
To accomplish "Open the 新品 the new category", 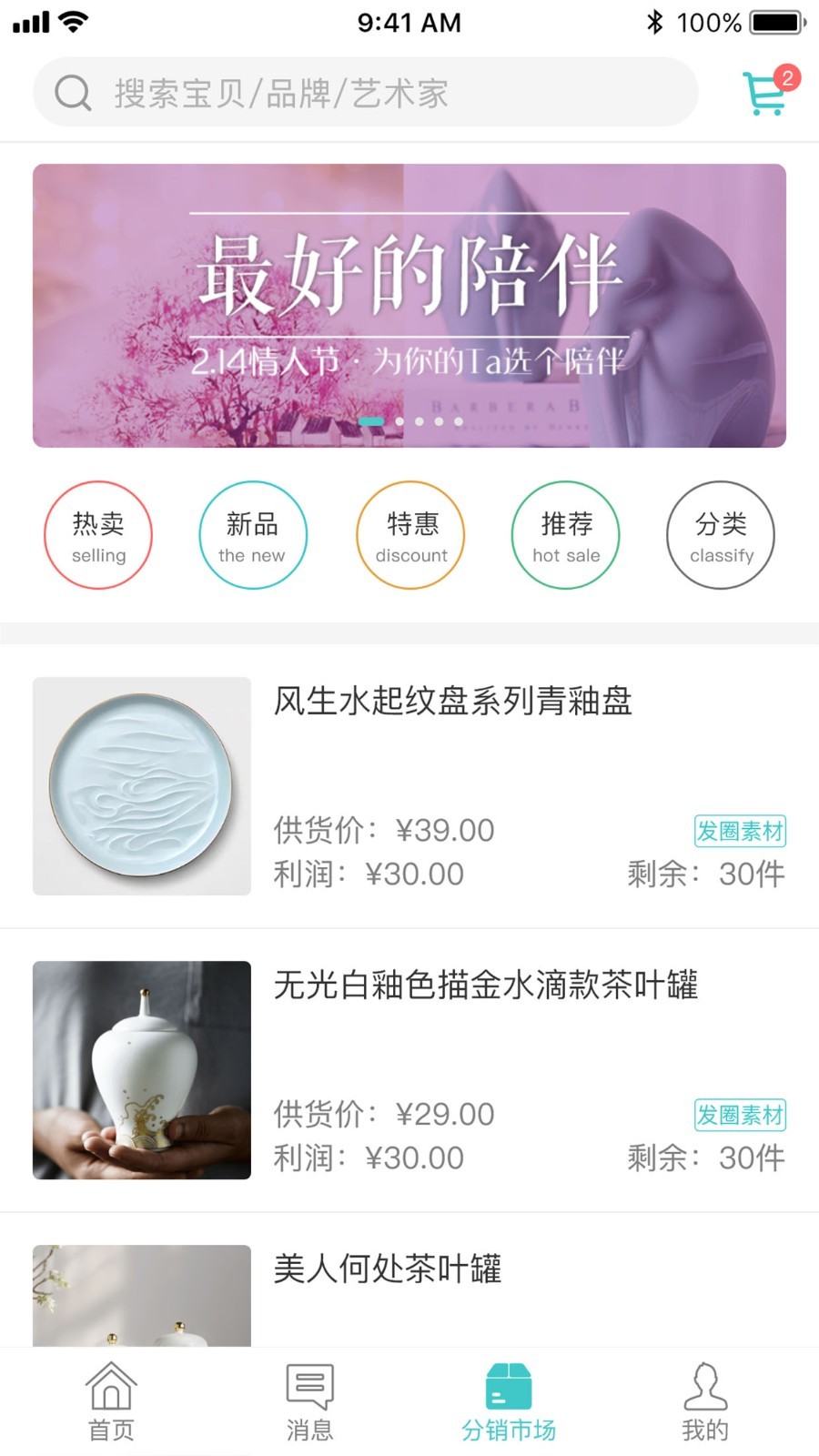I will click(x=254, y=535).
